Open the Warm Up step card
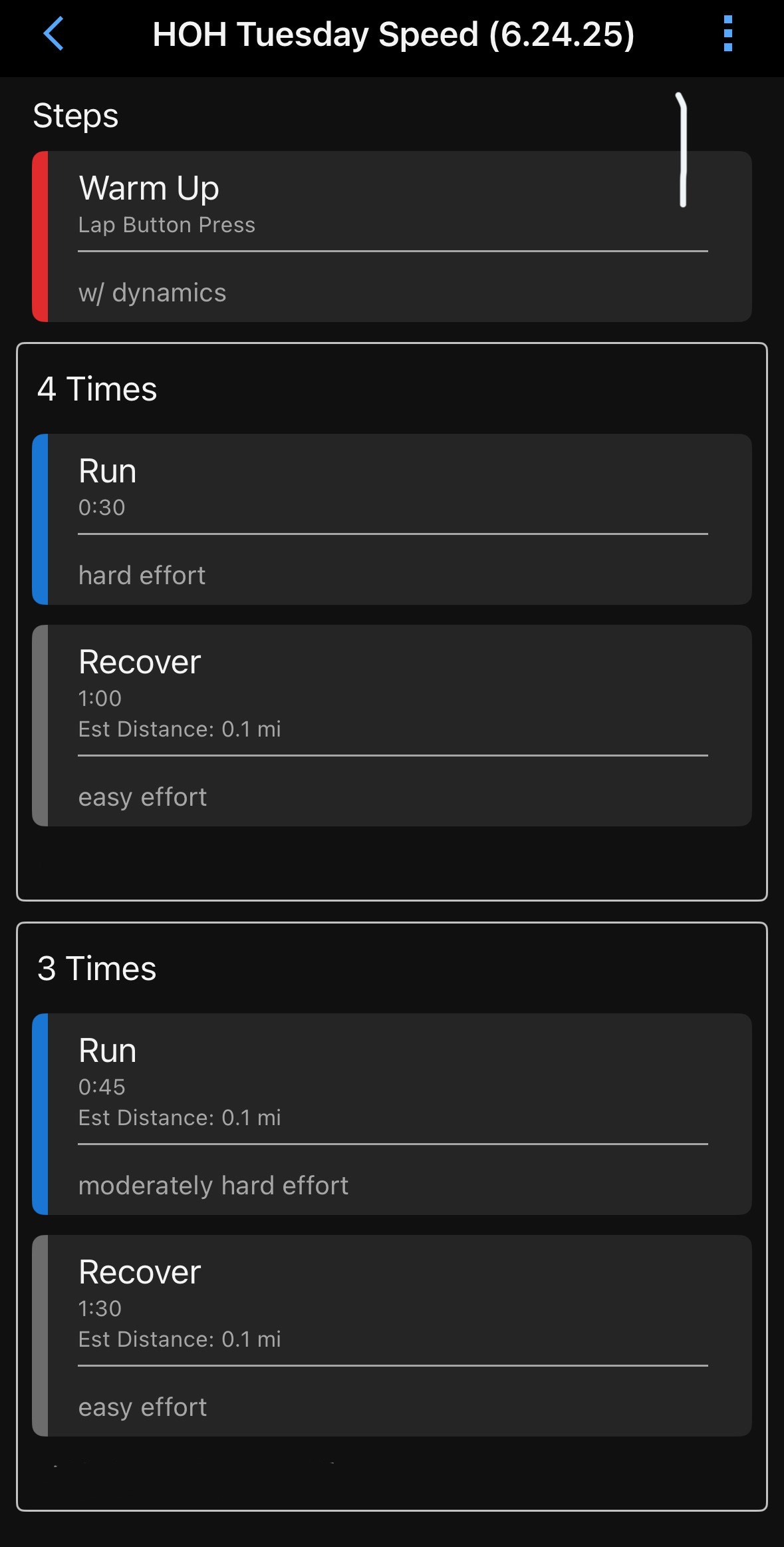 coord(392,237)
